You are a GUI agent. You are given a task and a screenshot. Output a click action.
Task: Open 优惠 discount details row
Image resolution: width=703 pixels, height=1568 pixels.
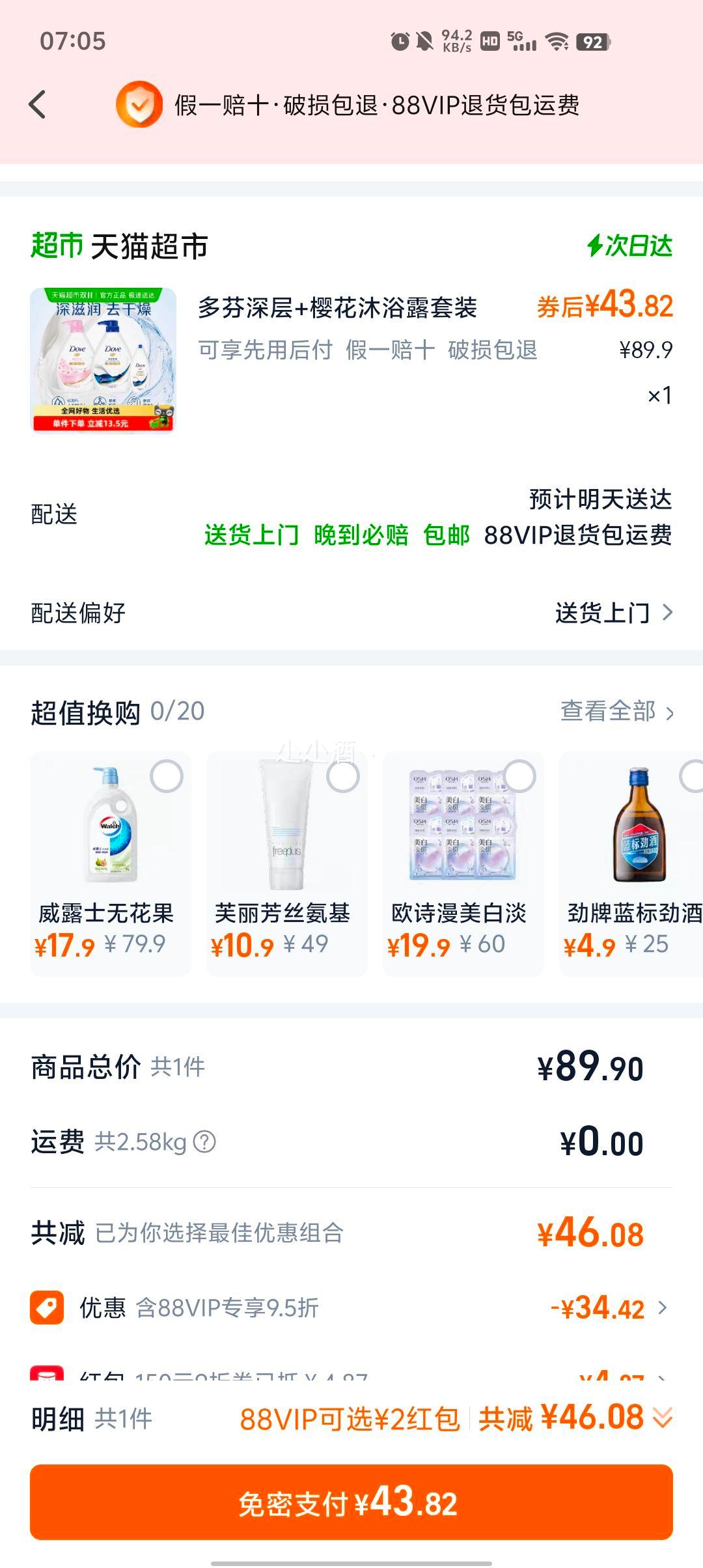click(x=351, y=1308)
